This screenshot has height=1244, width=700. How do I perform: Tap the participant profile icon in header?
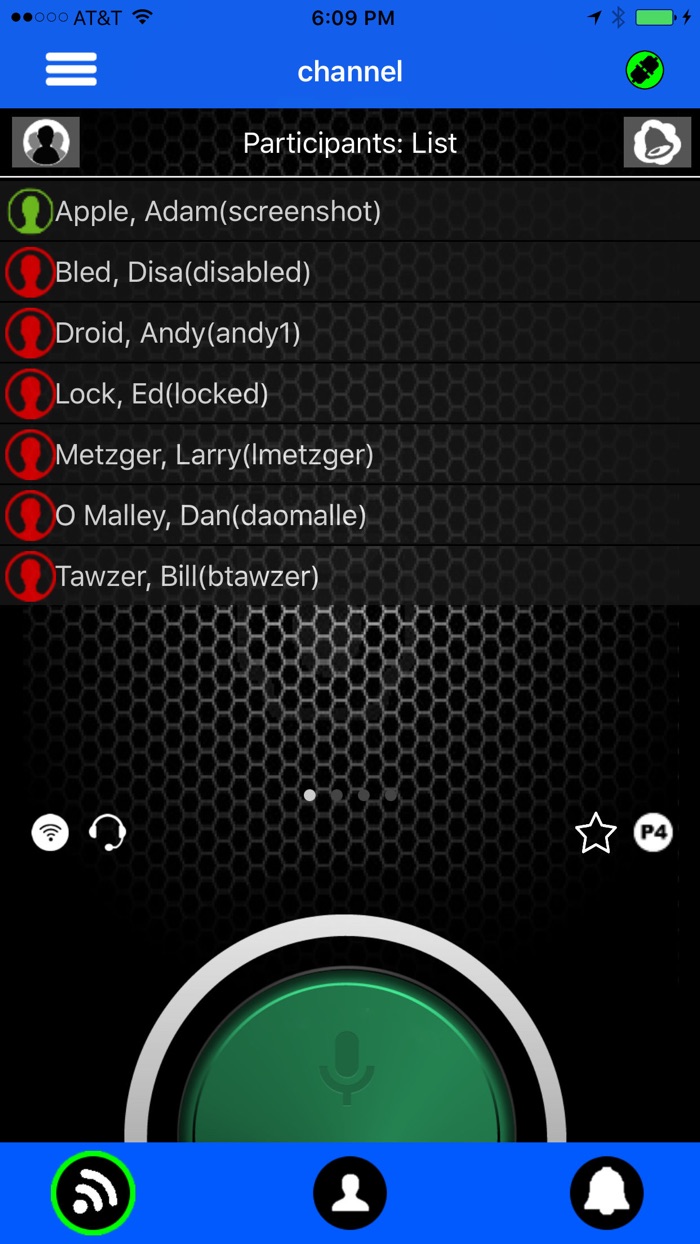46,142
